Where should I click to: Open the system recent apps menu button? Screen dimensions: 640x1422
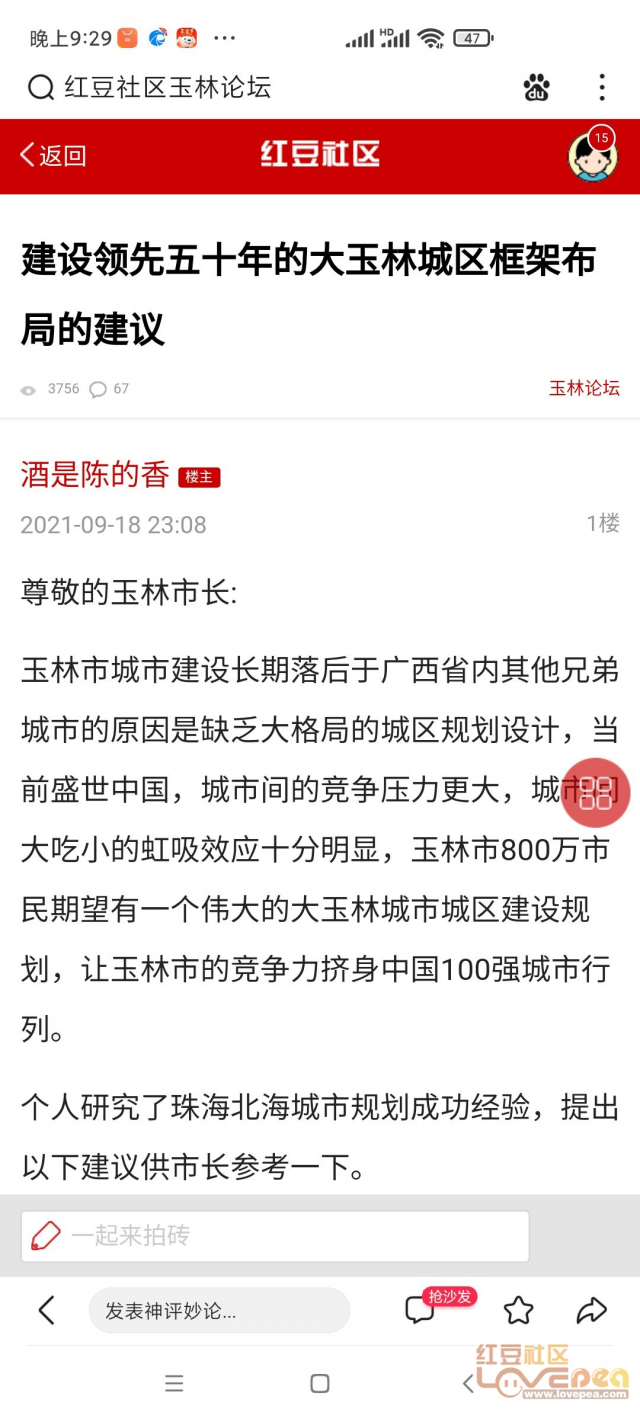pos(174,1384)
